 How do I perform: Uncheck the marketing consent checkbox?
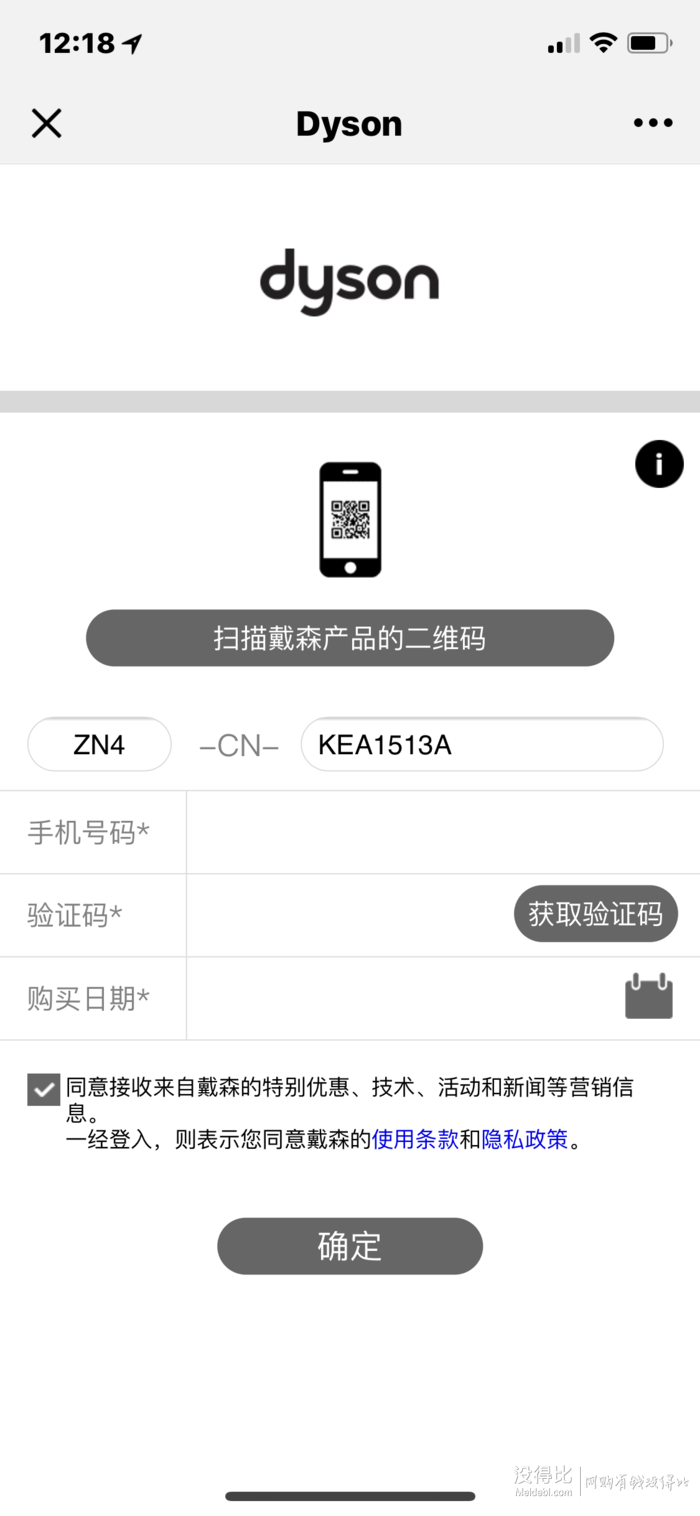[x=44, y=1090]
